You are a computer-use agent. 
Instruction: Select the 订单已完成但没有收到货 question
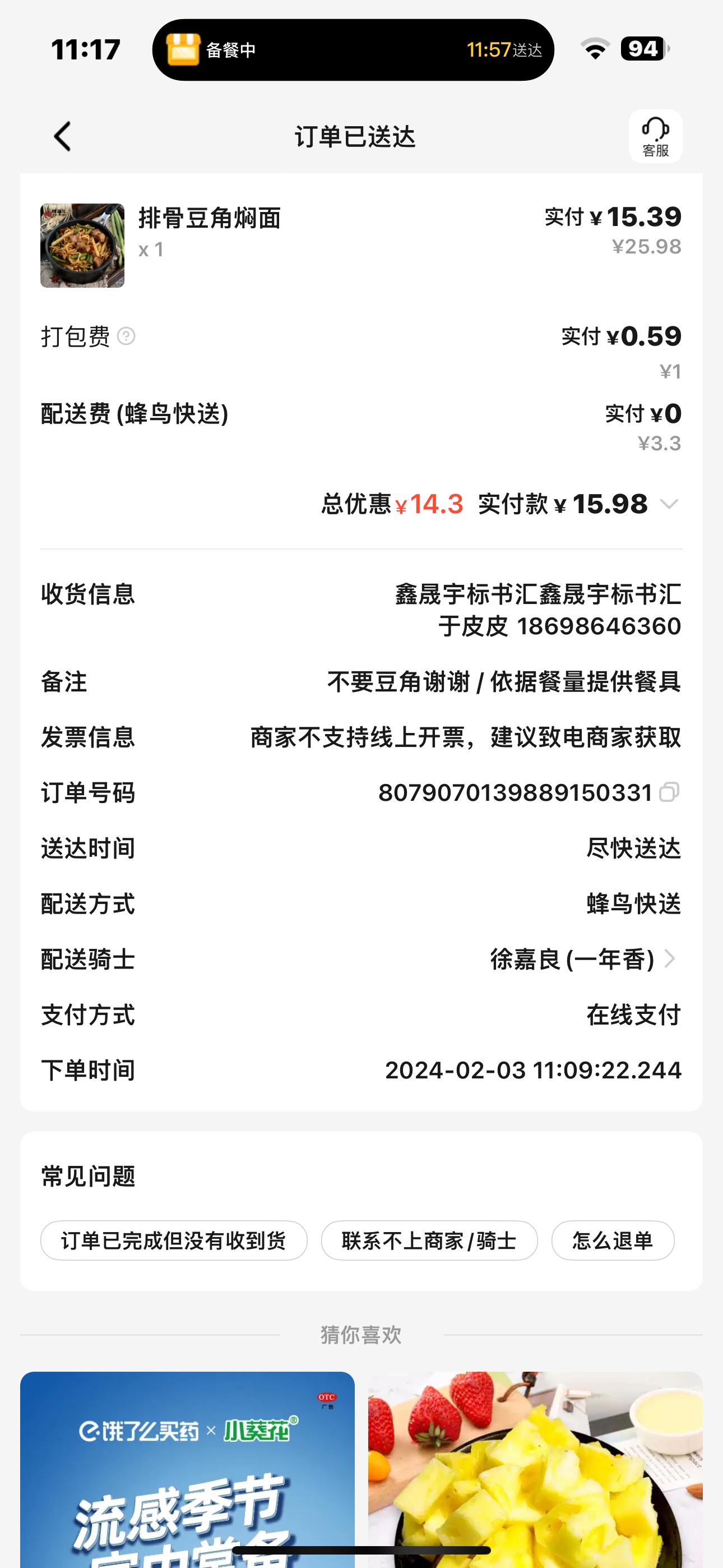pyautogui.click(x=173, y=1240)
